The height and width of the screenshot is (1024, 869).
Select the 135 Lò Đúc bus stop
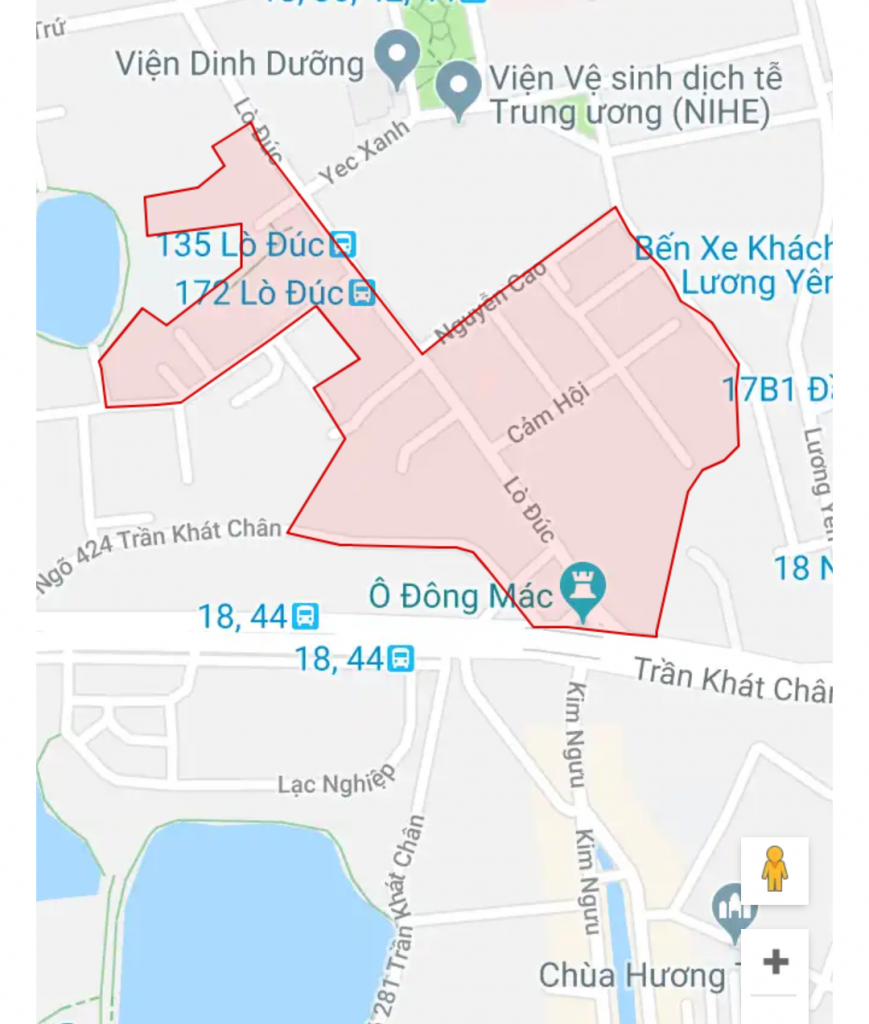click(x=343, y=245)
